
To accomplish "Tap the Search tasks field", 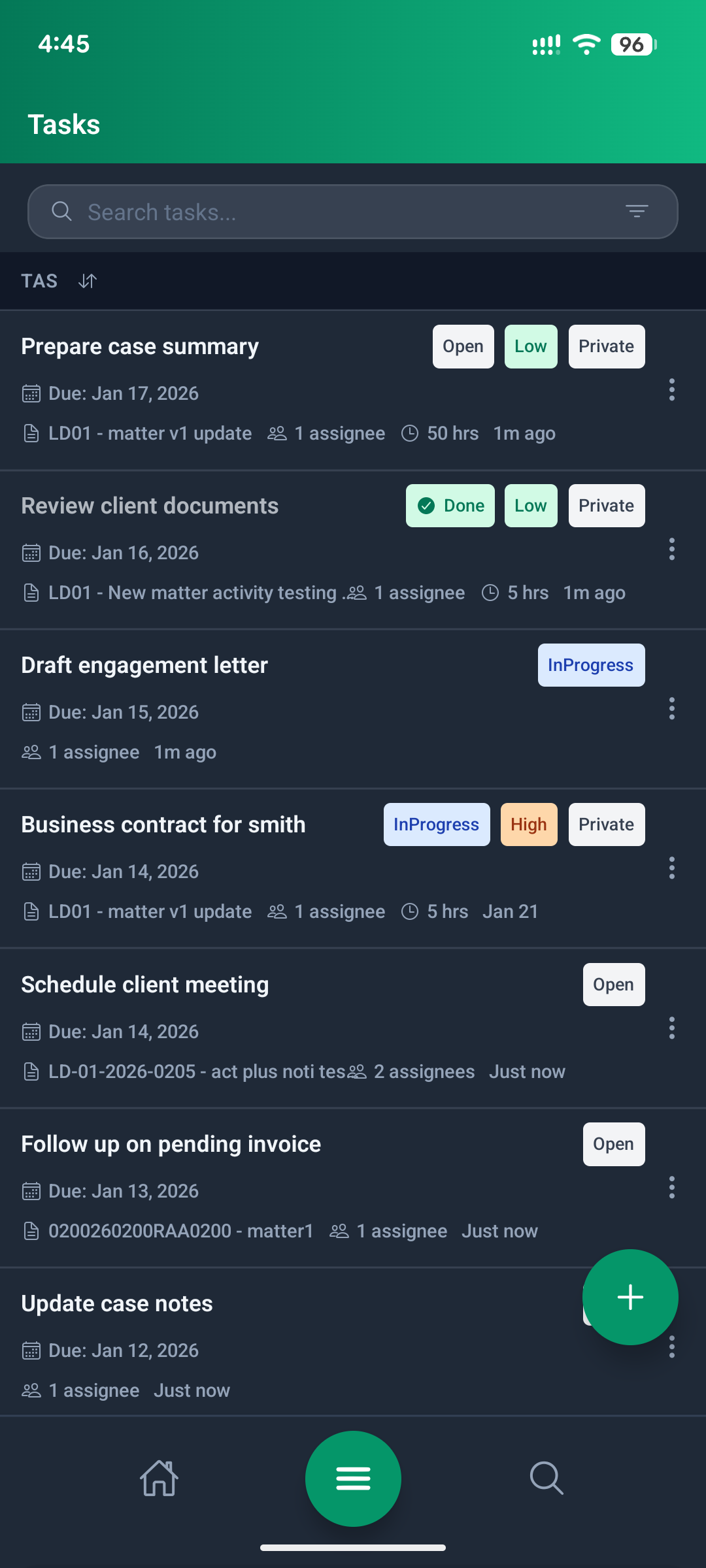I will click(x=327, y=212).
